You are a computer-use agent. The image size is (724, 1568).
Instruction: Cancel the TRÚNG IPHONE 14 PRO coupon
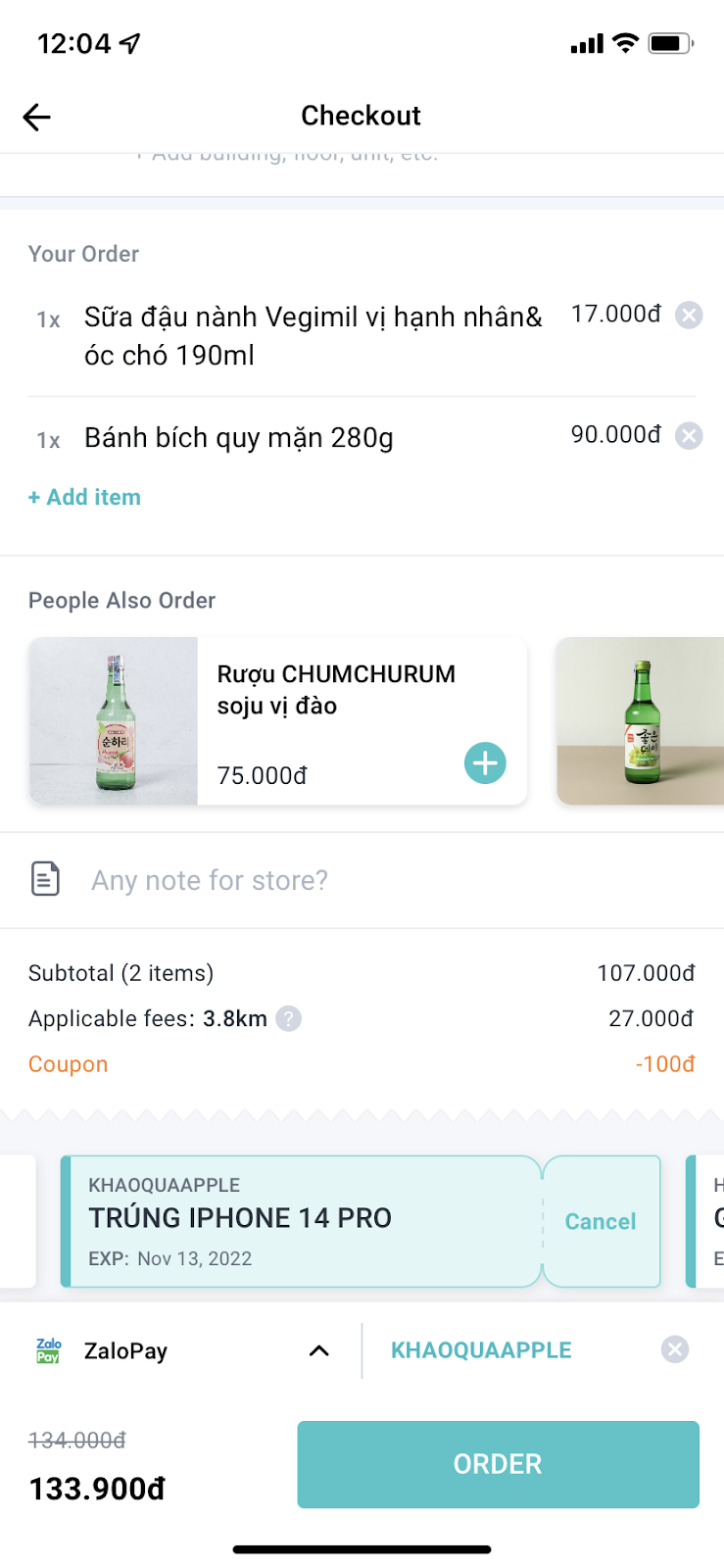[x=600, y=1221]
